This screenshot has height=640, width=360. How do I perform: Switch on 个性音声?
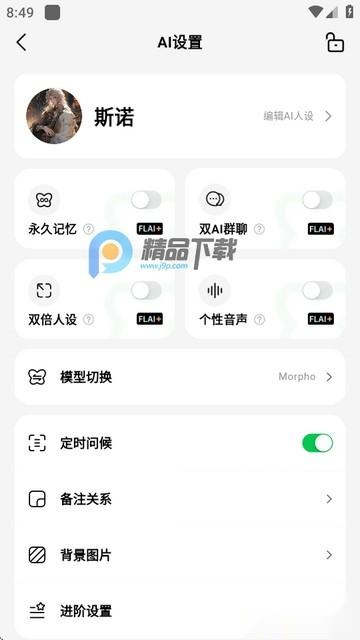pyautogui.click(x=317, y=290)
